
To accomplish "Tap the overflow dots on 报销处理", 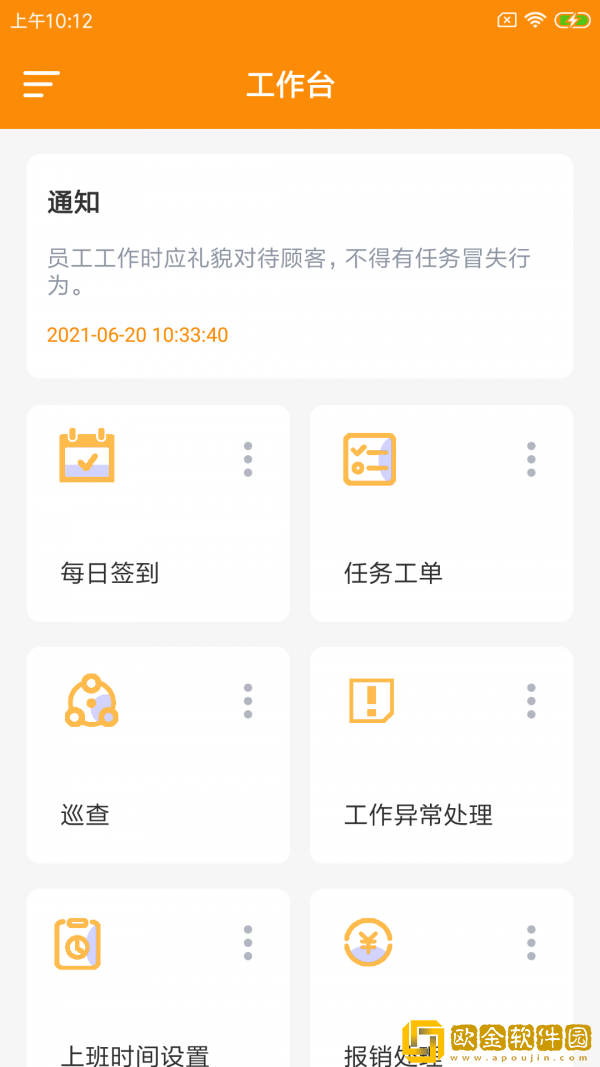I will point(531,943).
